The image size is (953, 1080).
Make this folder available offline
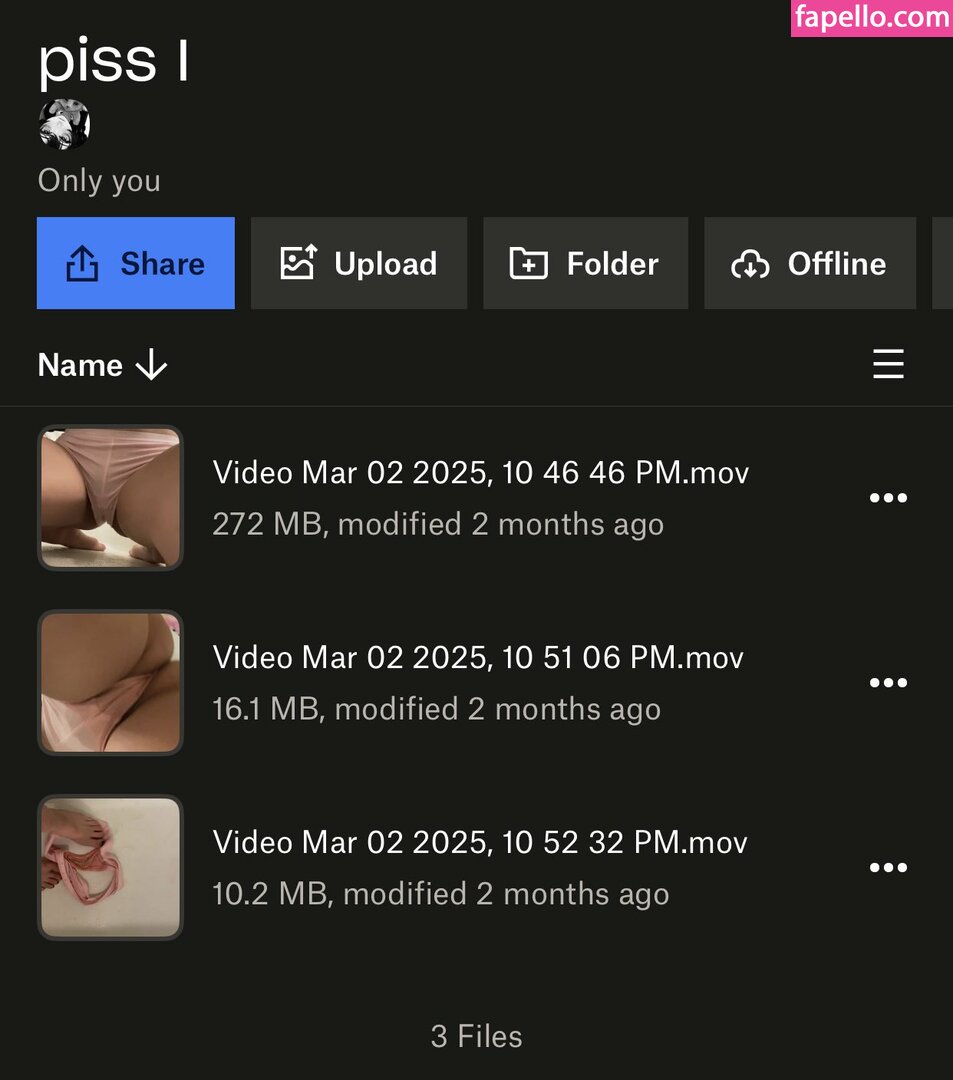809,263
